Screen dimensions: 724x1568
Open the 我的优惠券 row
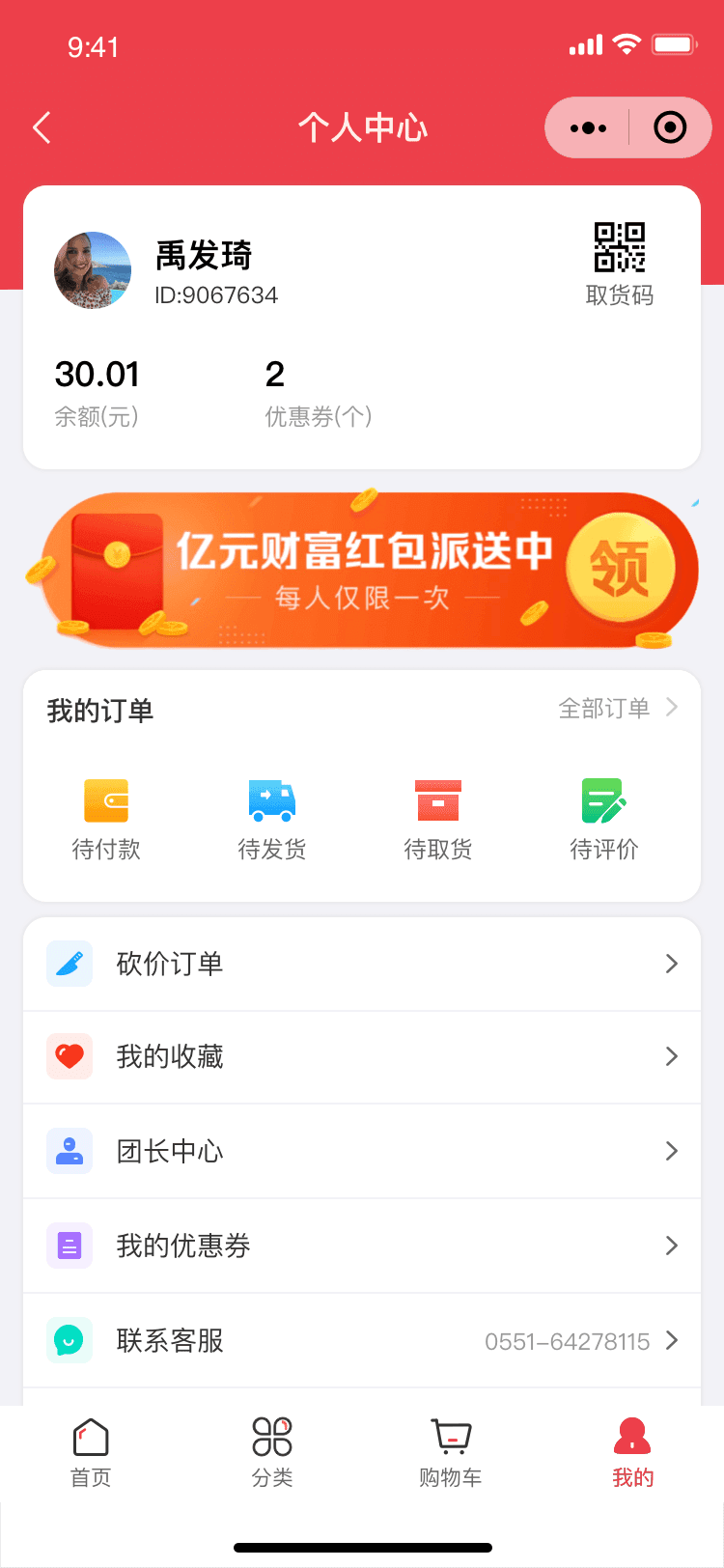[362, 1246]
